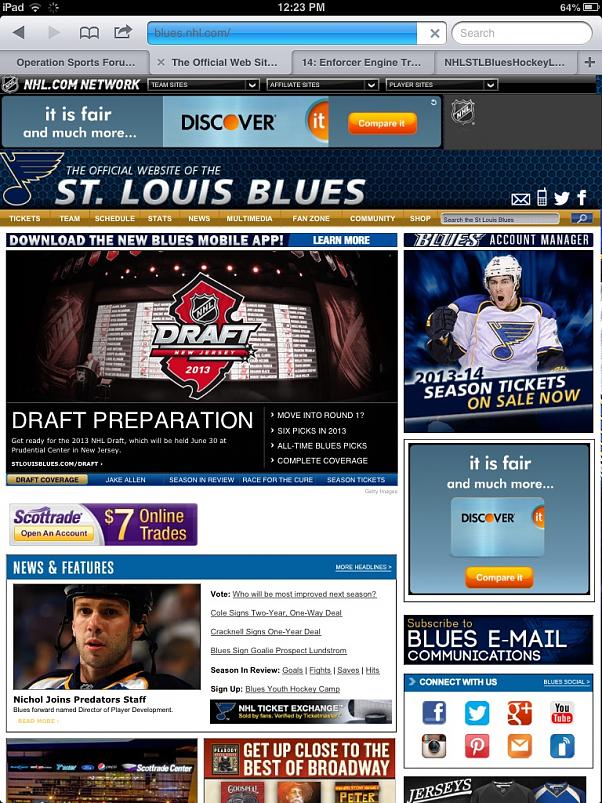This screenshot has width=602, height=803.
Task: Switch to Operation Sports Forum tab
Action: 75,62
